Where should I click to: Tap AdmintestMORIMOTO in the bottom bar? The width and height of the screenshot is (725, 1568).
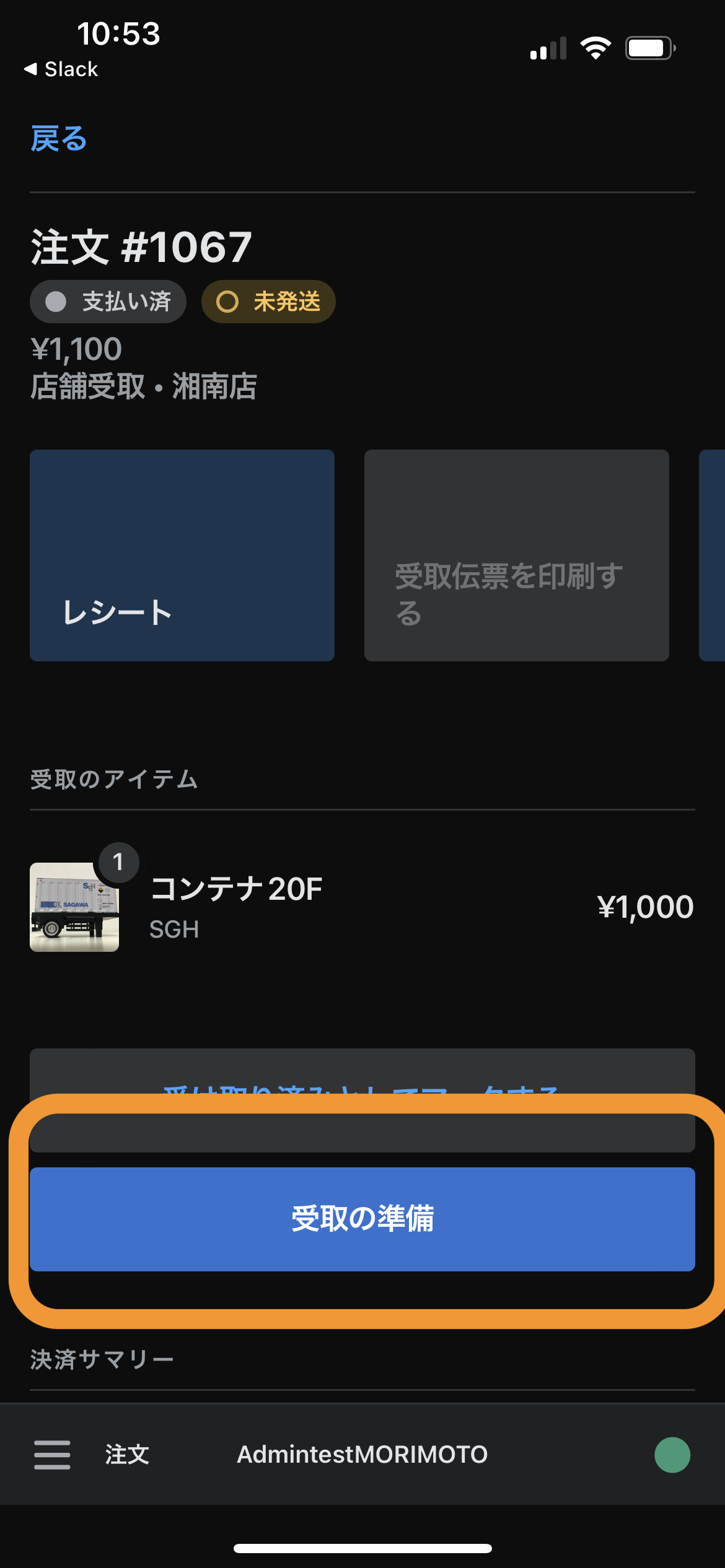tap(362, 1454)
